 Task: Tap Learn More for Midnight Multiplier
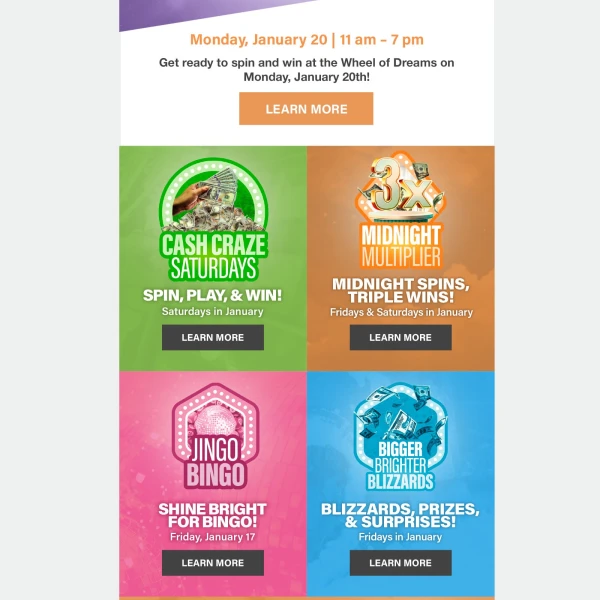pyautogui.click(x=400, y=338)
